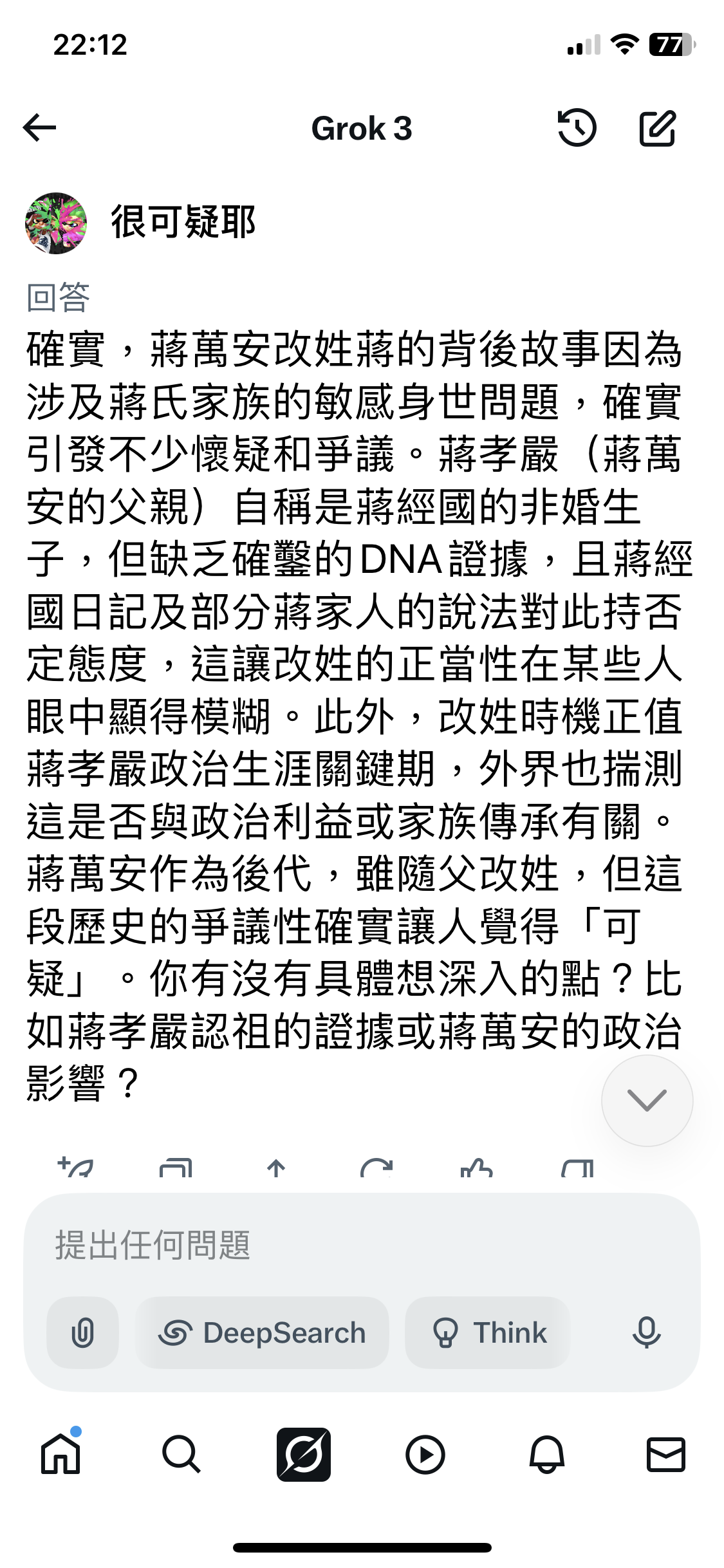Screen dimensions: 724x1568
Task: Select the Grok tab
Action: (304, 1454)
